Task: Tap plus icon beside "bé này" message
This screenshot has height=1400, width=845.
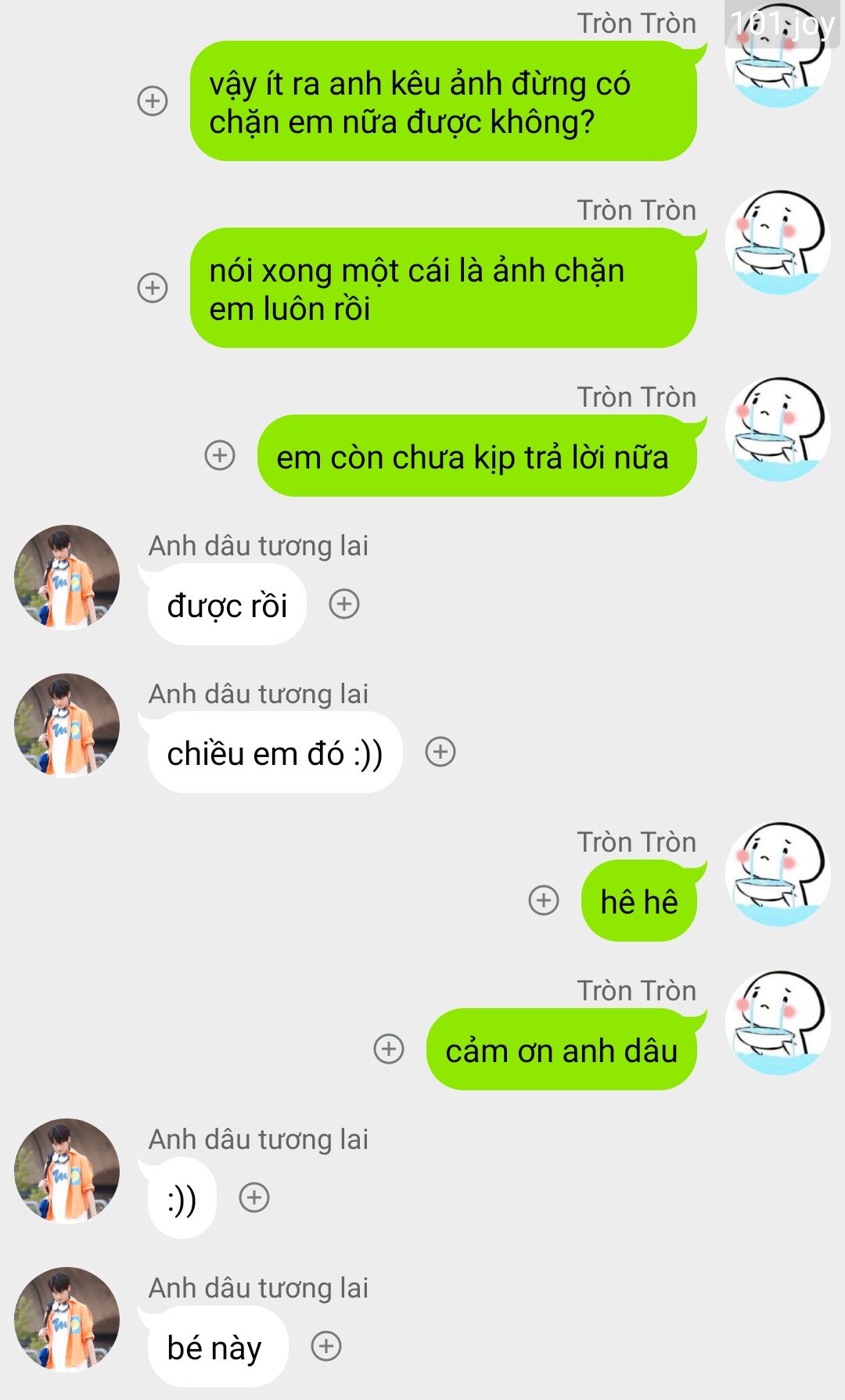Action: (326, 1345)
